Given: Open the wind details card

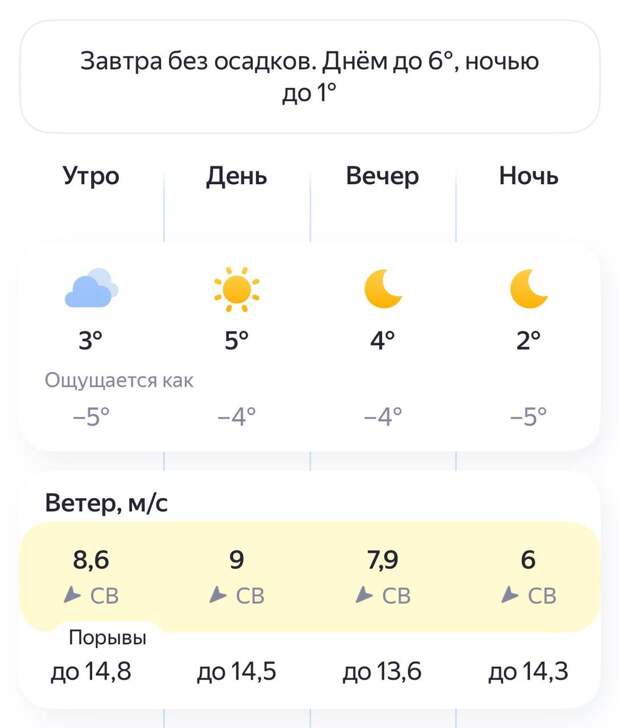Looking at the screenshot, I should coord(310,590).
